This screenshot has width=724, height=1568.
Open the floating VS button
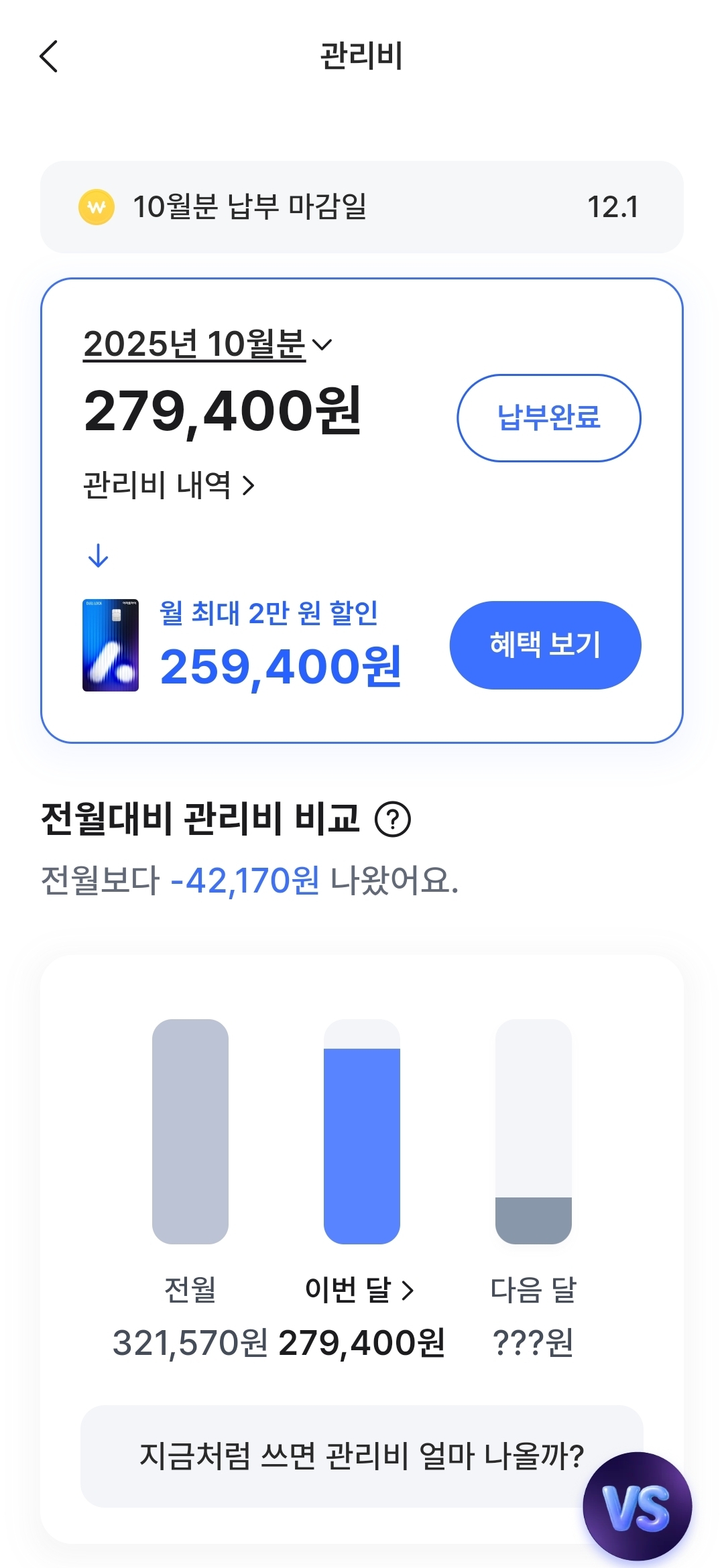637,1507
